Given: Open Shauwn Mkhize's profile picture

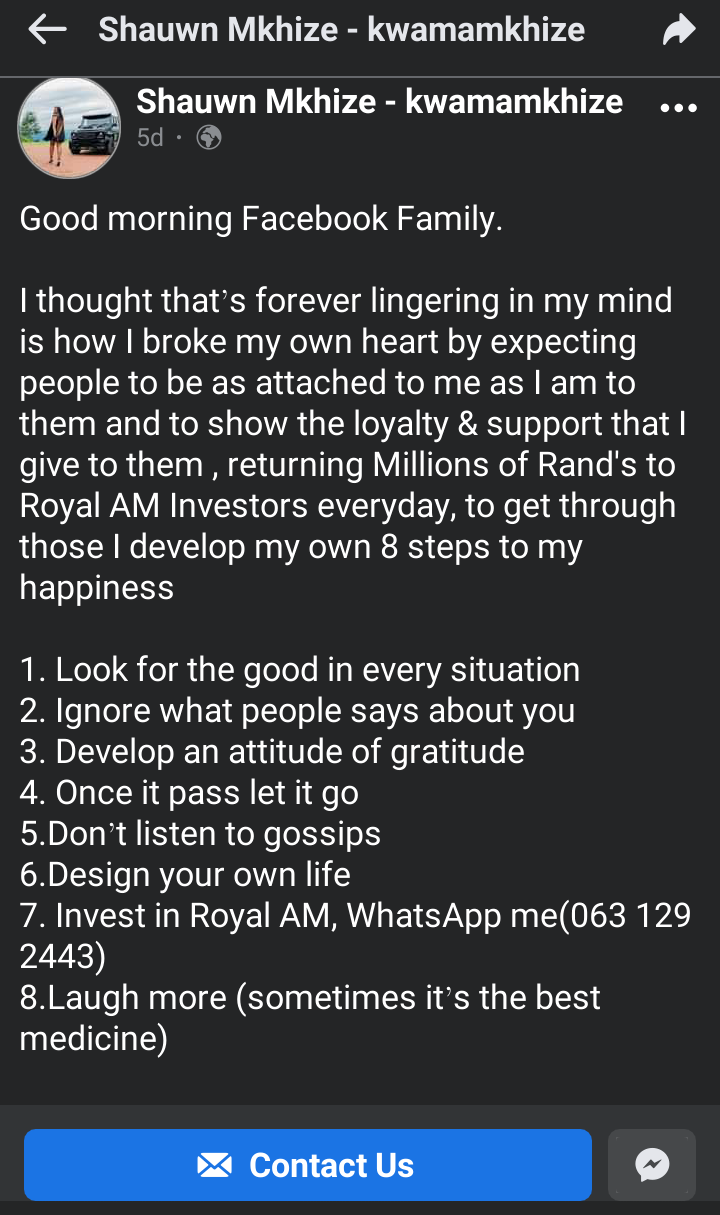Looking at the screenshot, I should 69,127.
